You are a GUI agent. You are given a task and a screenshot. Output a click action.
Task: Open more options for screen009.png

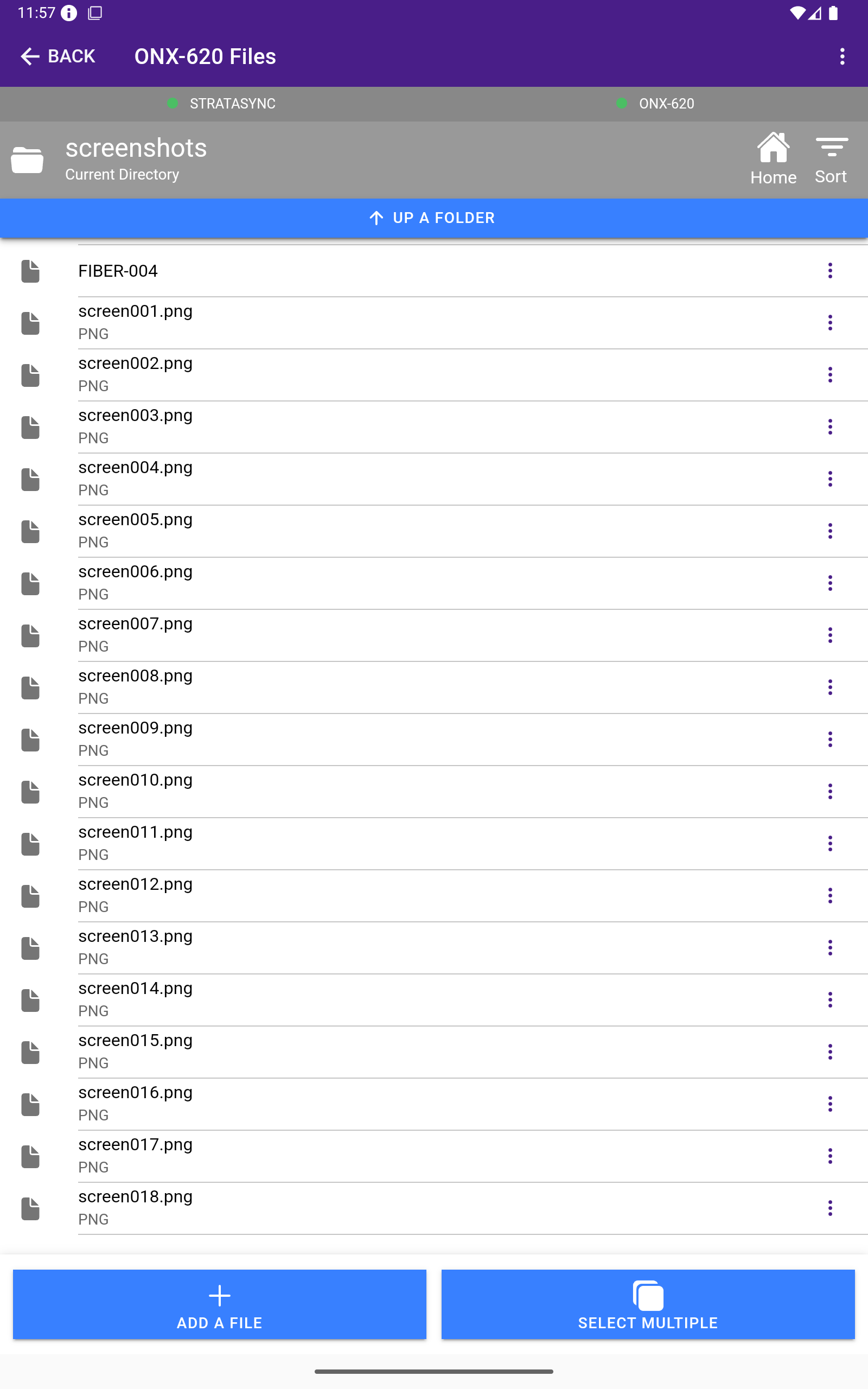[829, 740]
